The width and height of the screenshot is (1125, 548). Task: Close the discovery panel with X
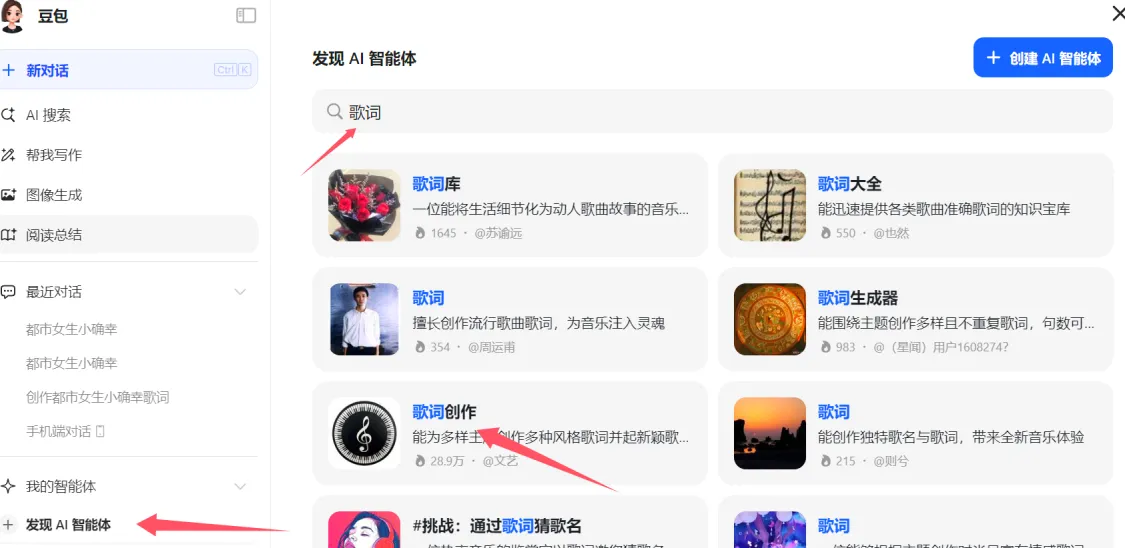pyautogui.click(x=1118, y=13)
